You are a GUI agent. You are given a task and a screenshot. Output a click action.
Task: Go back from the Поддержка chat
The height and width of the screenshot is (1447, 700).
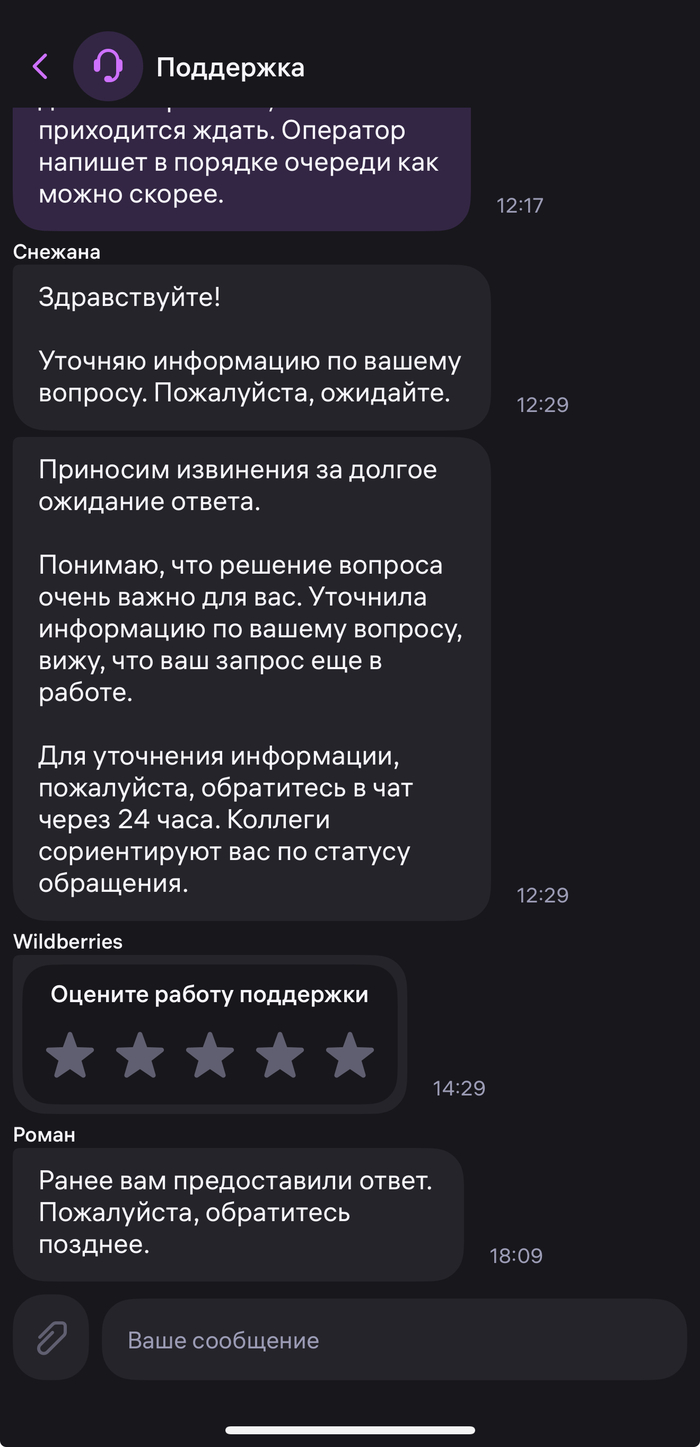click(41, 67)
